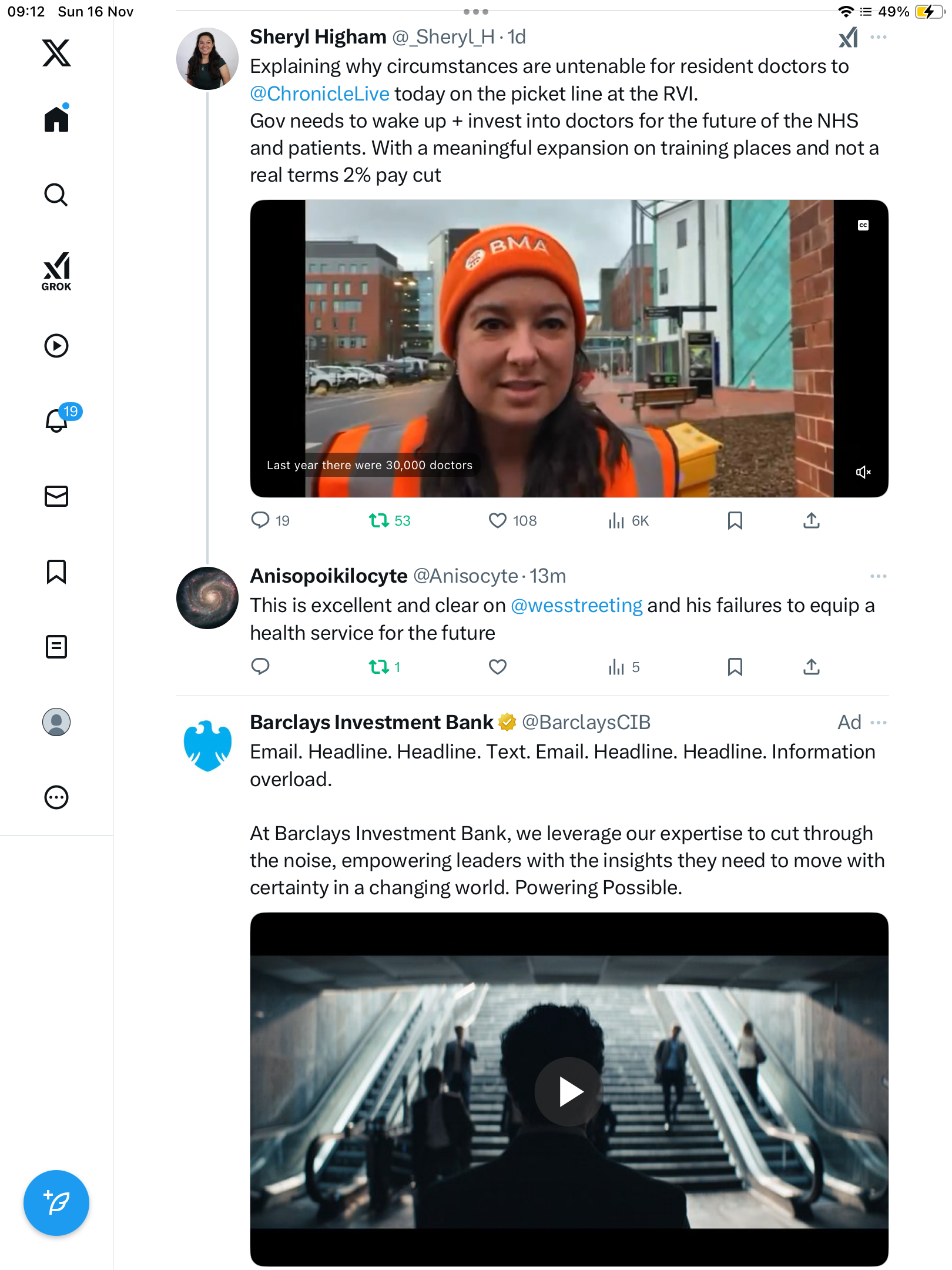Open the profile tab in the sidebar
952x1270 pixels.
pyautogui.click(x=56, y=722)
